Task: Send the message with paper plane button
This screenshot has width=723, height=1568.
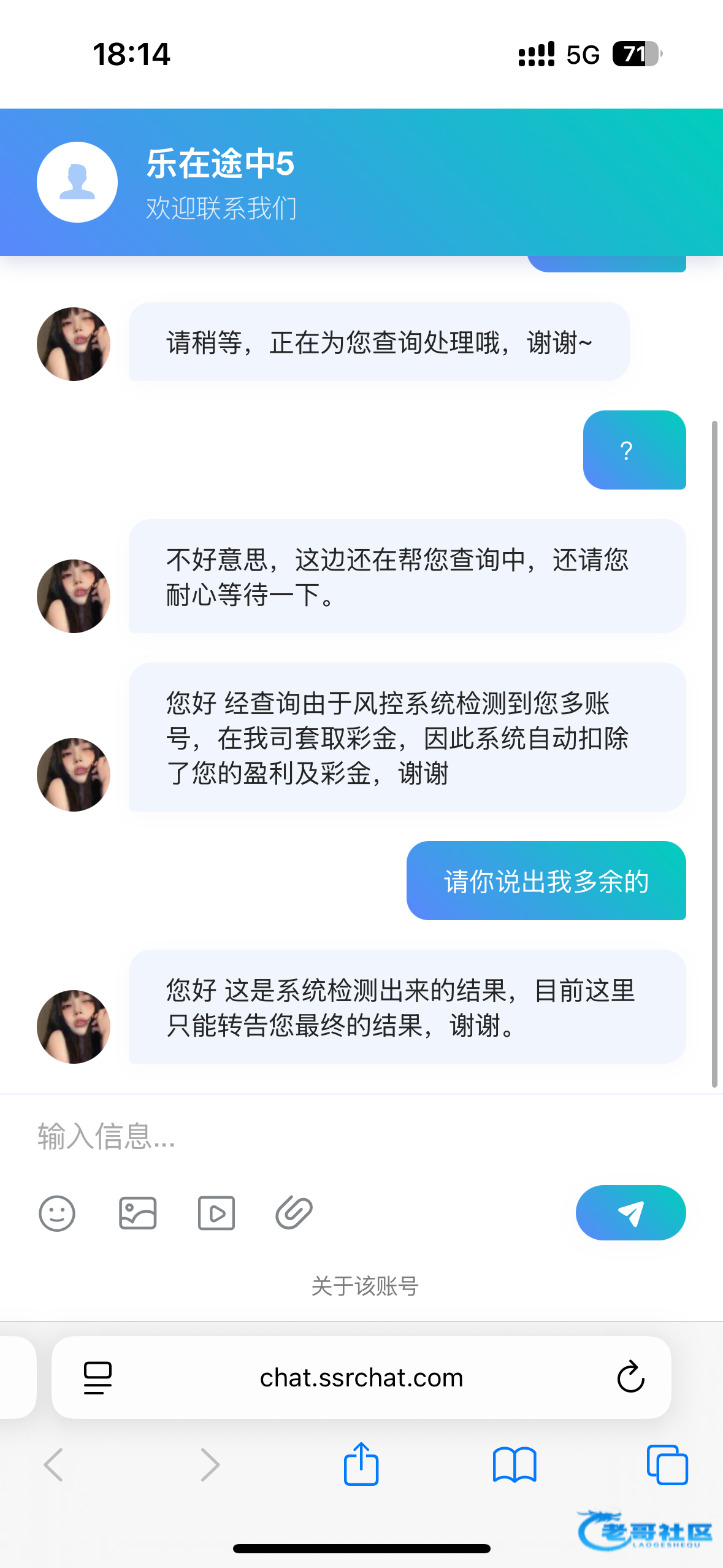Action: (x=630, y=1213)
